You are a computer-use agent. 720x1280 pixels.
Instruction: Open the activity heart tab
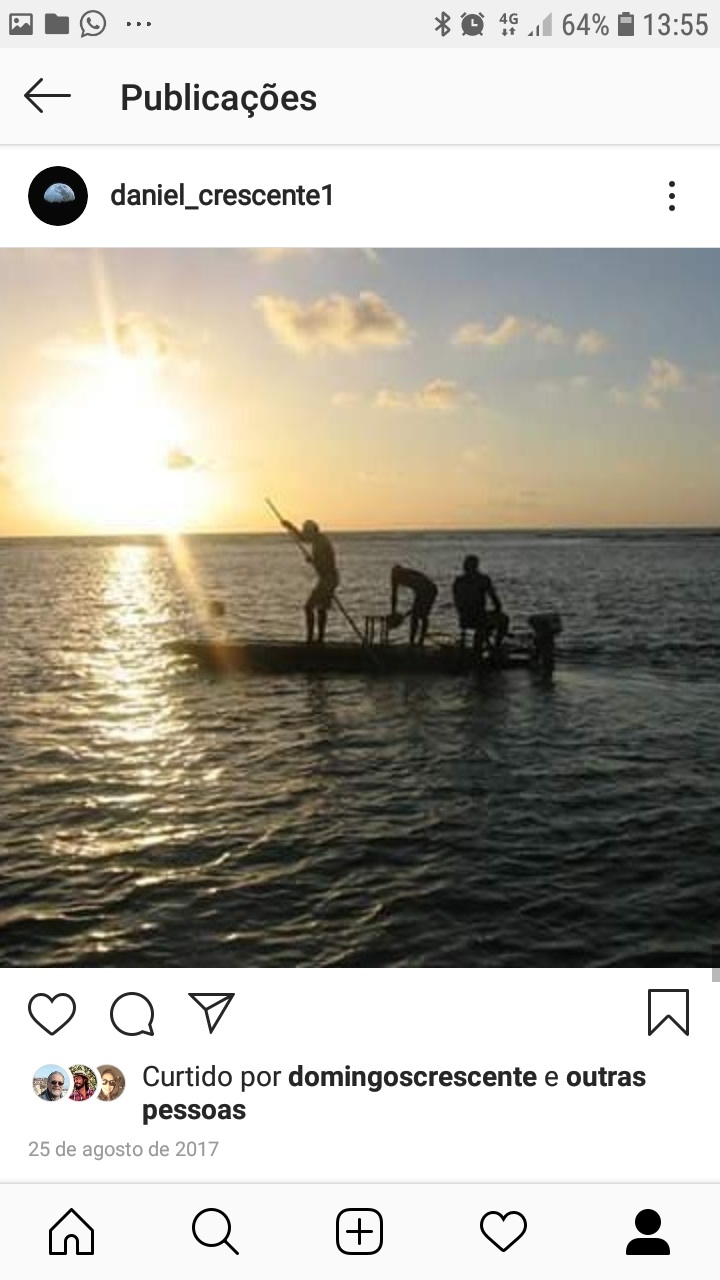click(503, 1231)
